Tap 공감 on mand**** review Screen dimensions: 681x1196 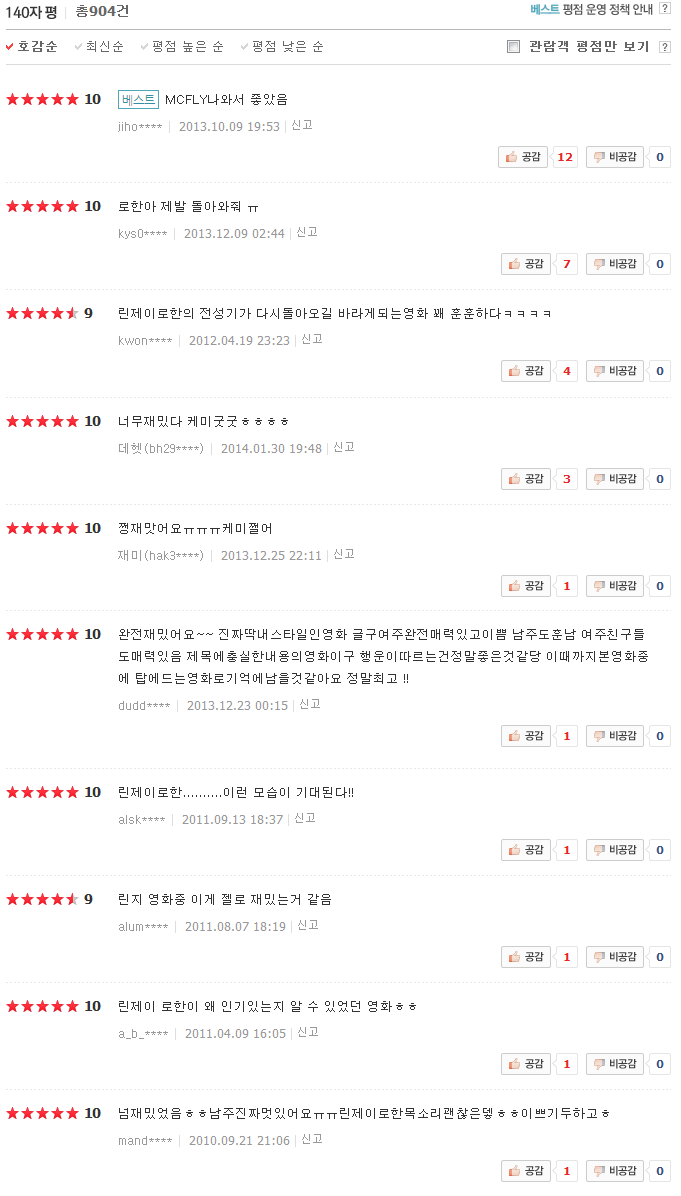coord(526,1171)
